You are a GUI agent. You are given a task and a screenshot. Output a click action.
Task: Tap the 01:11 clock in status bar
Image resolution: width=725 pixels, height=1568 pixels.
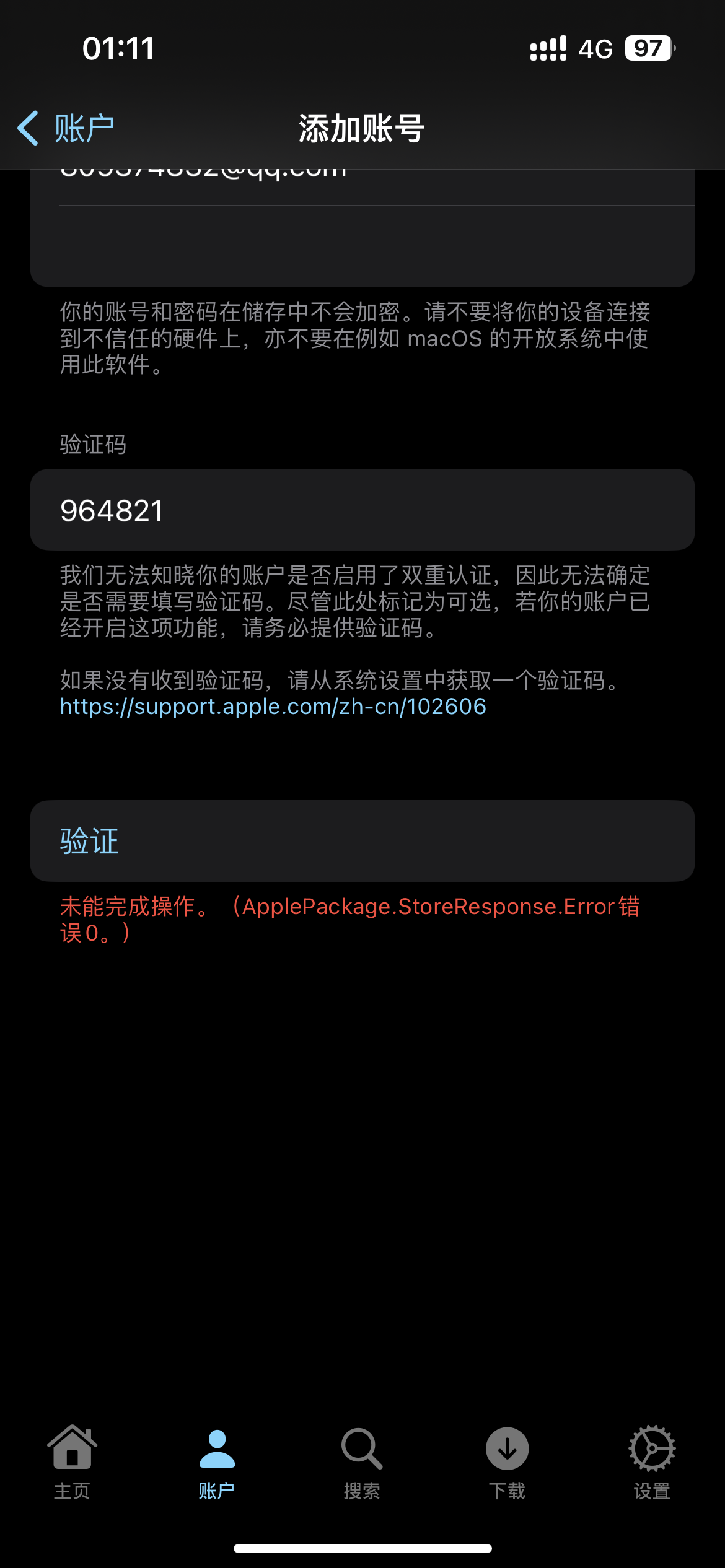point(118,49)
